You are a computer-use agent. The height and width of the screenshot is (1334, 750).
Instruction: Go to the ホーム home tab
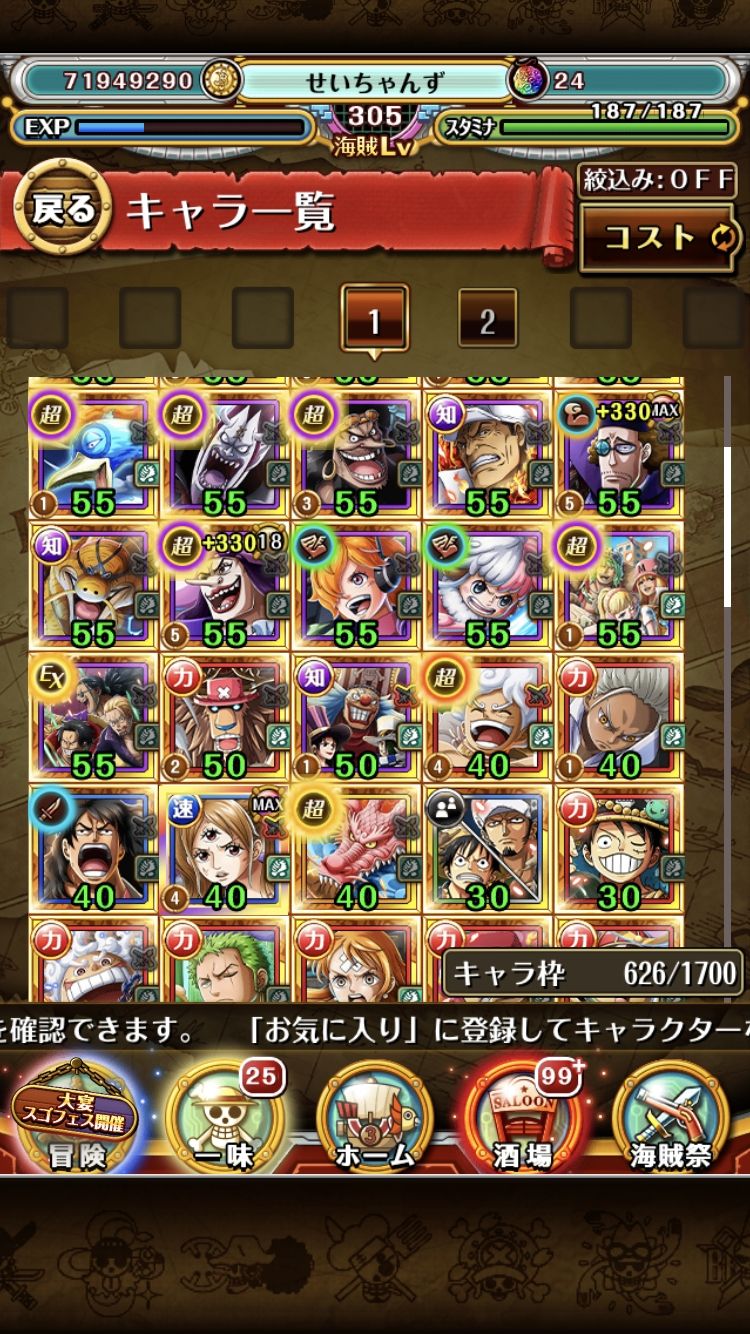(x=375, y=1115)
